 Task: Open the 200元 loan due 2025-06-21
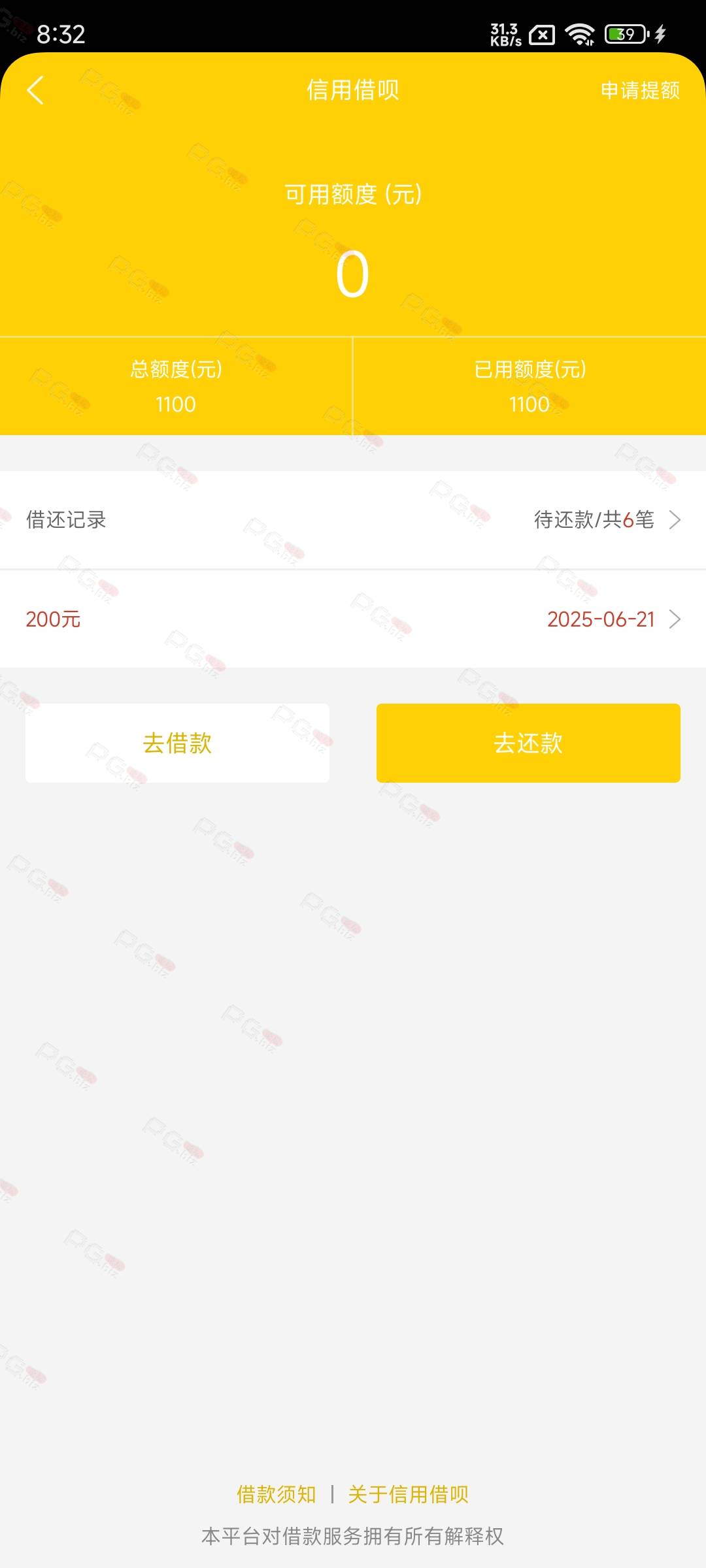pos(353,619)
